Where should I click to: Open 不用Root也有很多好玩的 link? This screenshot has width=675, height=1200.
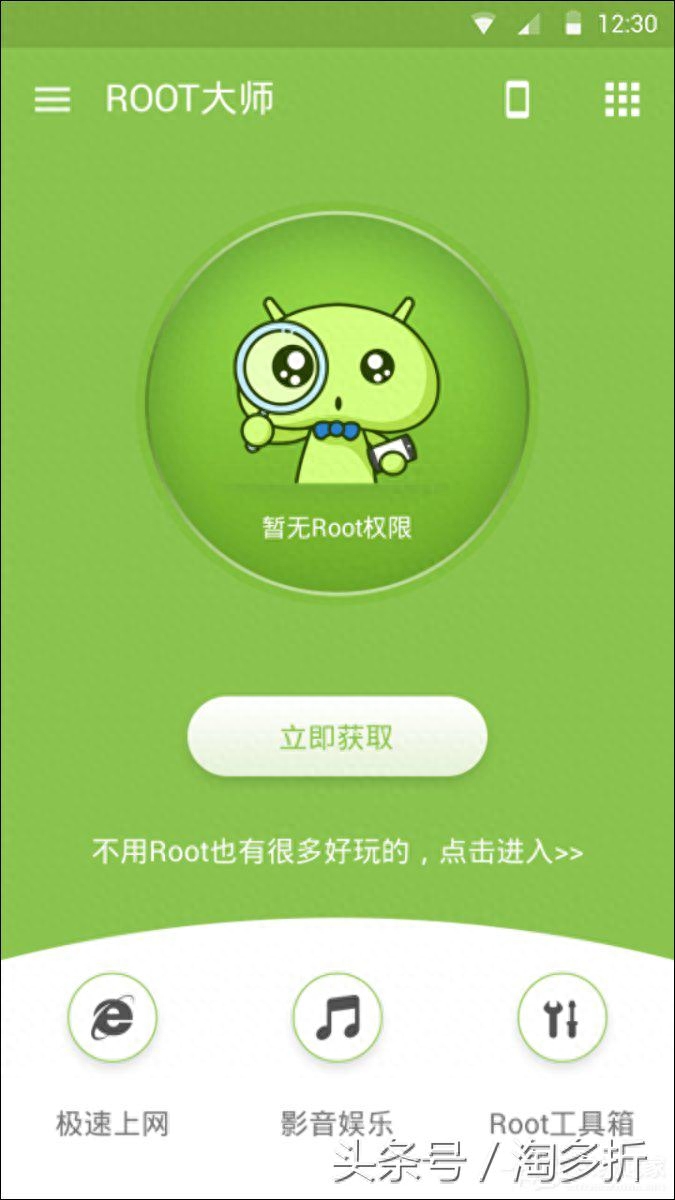pyautogui.click(x=337, y=852)
